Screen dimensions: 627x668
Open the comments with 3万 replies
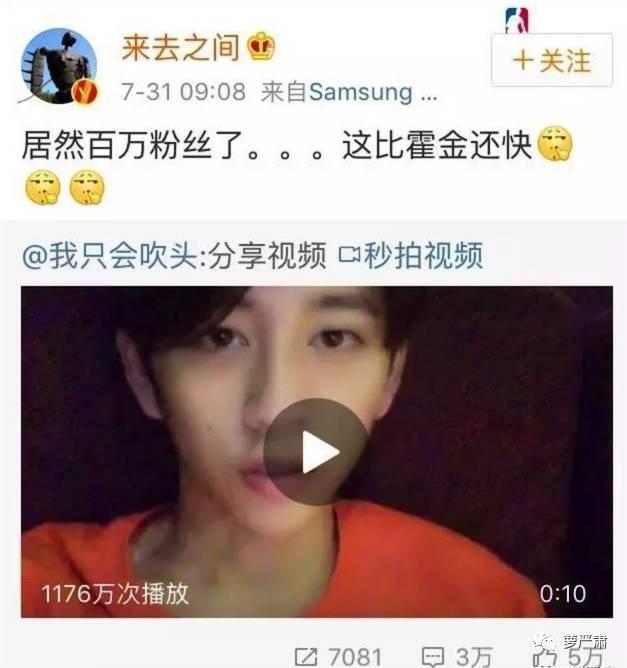tap(460, 655)
